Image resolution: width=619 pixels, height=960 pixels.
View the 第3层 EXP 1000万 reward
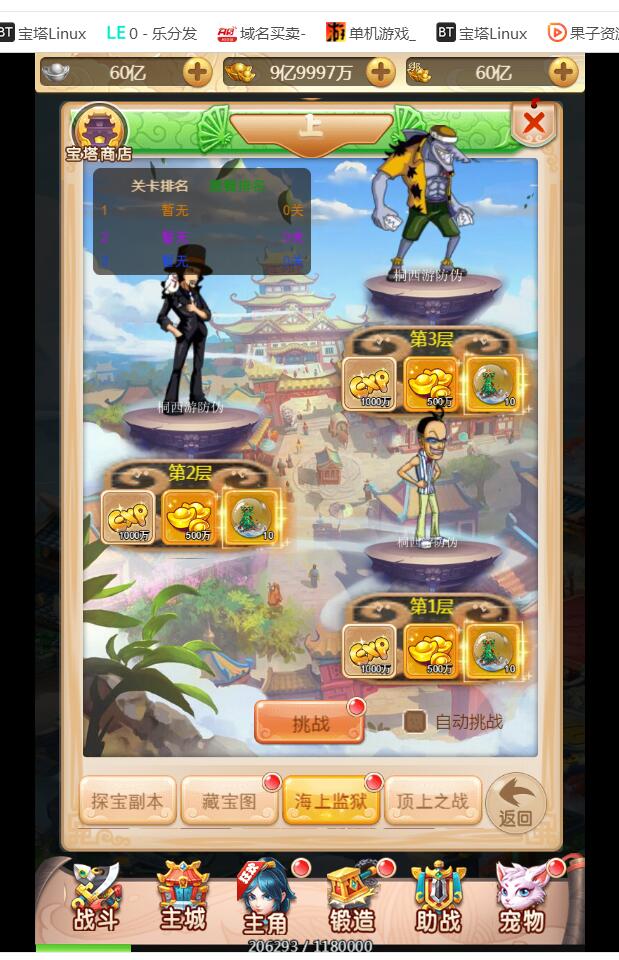pyautogui.click(x=369, y=384)
